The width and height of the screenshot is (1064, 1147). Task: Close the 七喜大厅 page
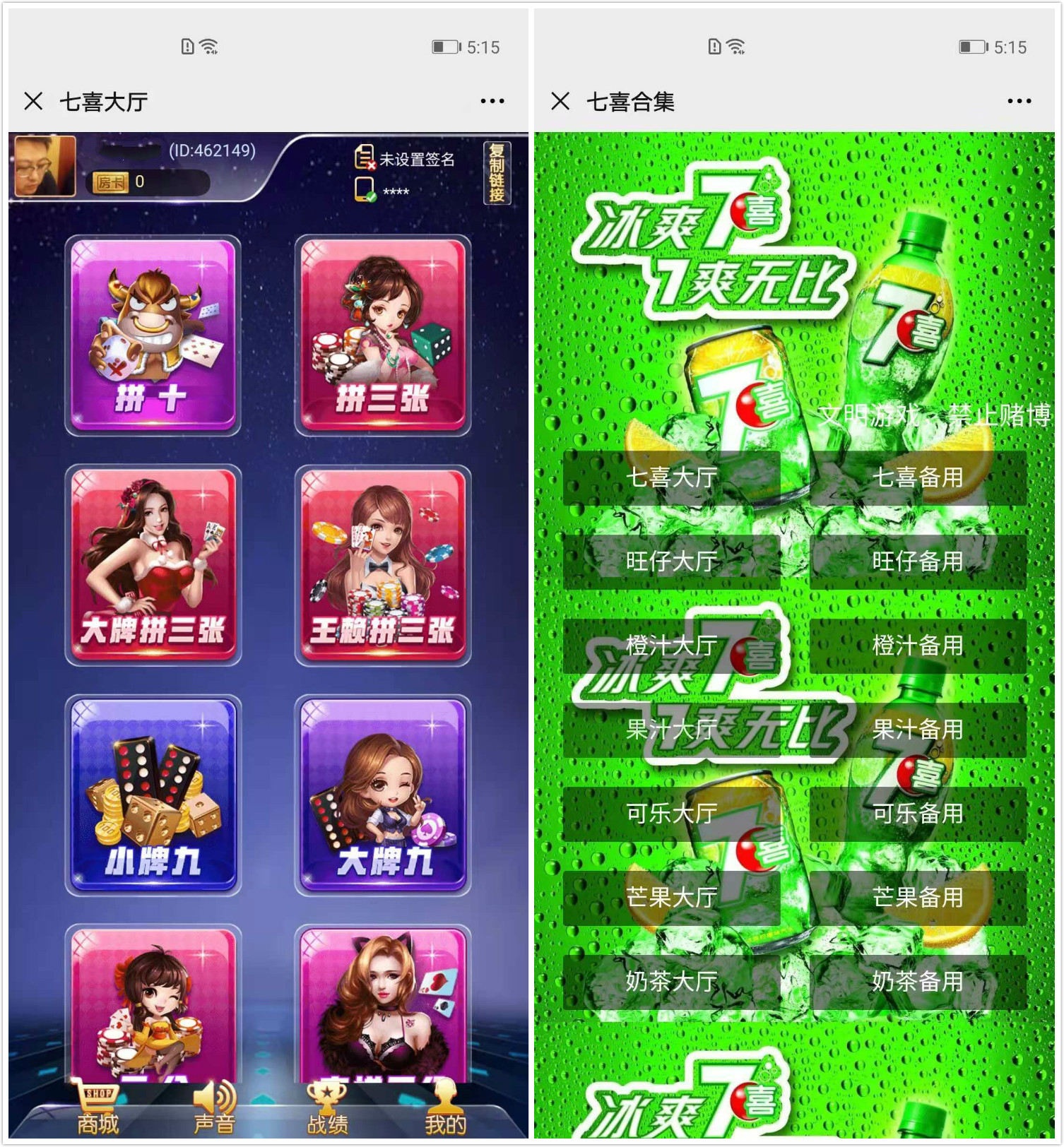pyautogui.click(x=33, y=102)
